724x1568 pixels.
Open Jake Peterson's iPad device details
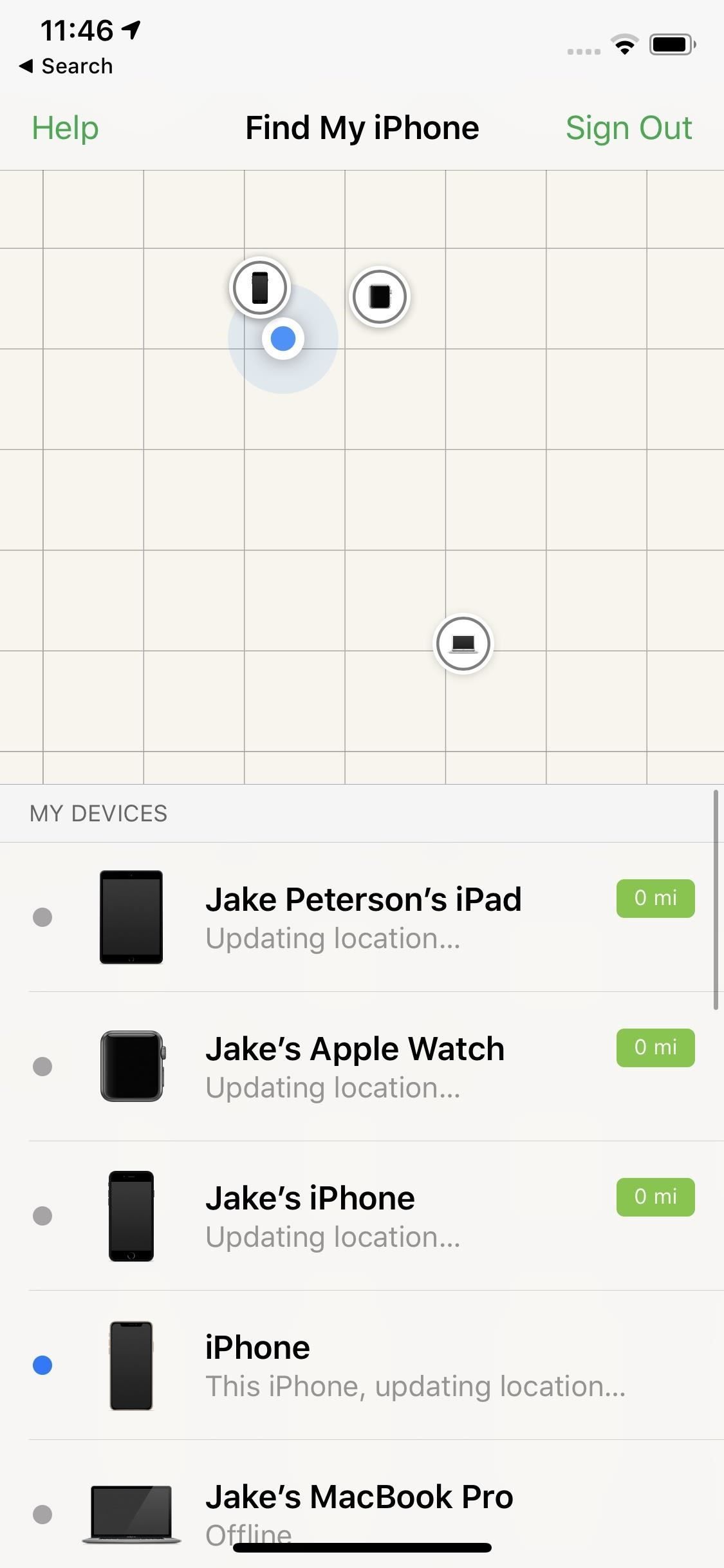[363, 917]
